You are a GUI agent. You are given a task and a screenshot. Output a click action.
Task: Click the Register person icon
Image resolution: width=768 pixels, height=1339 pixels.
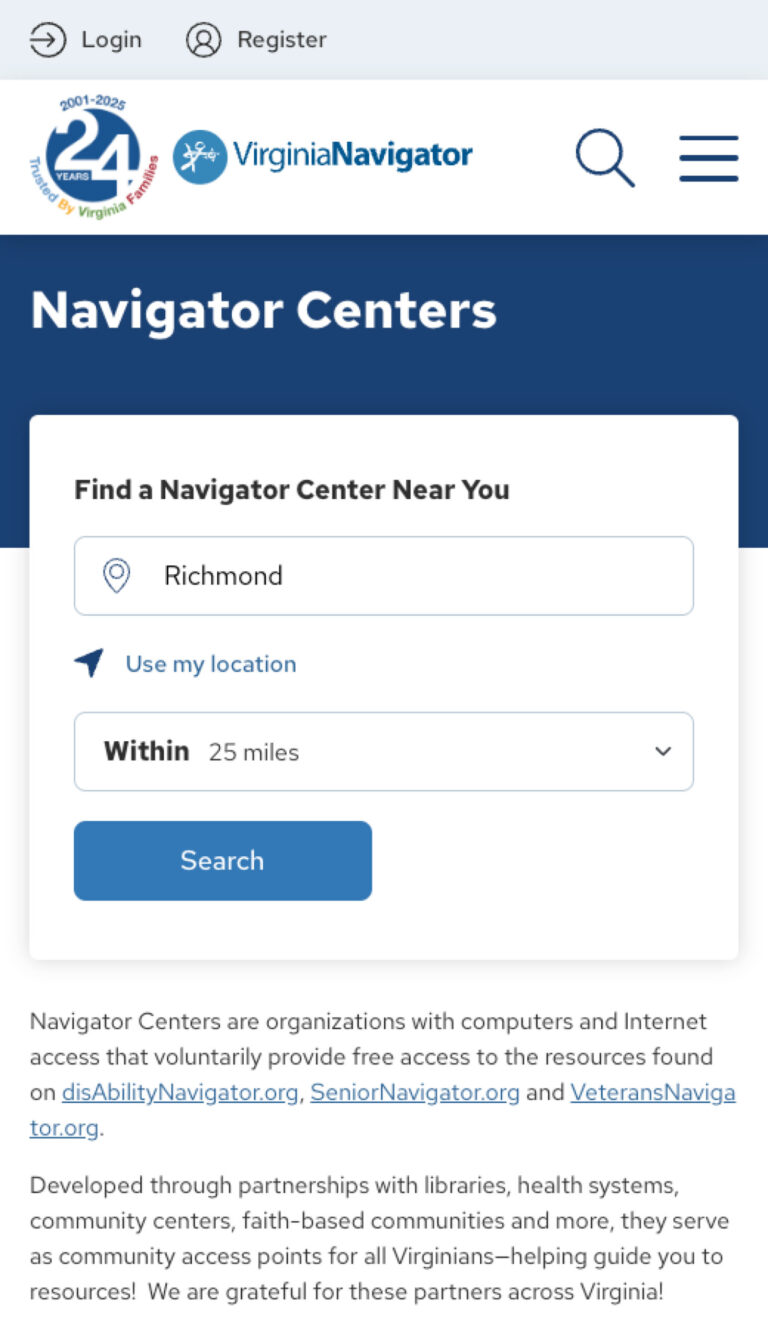click(204, 39)
